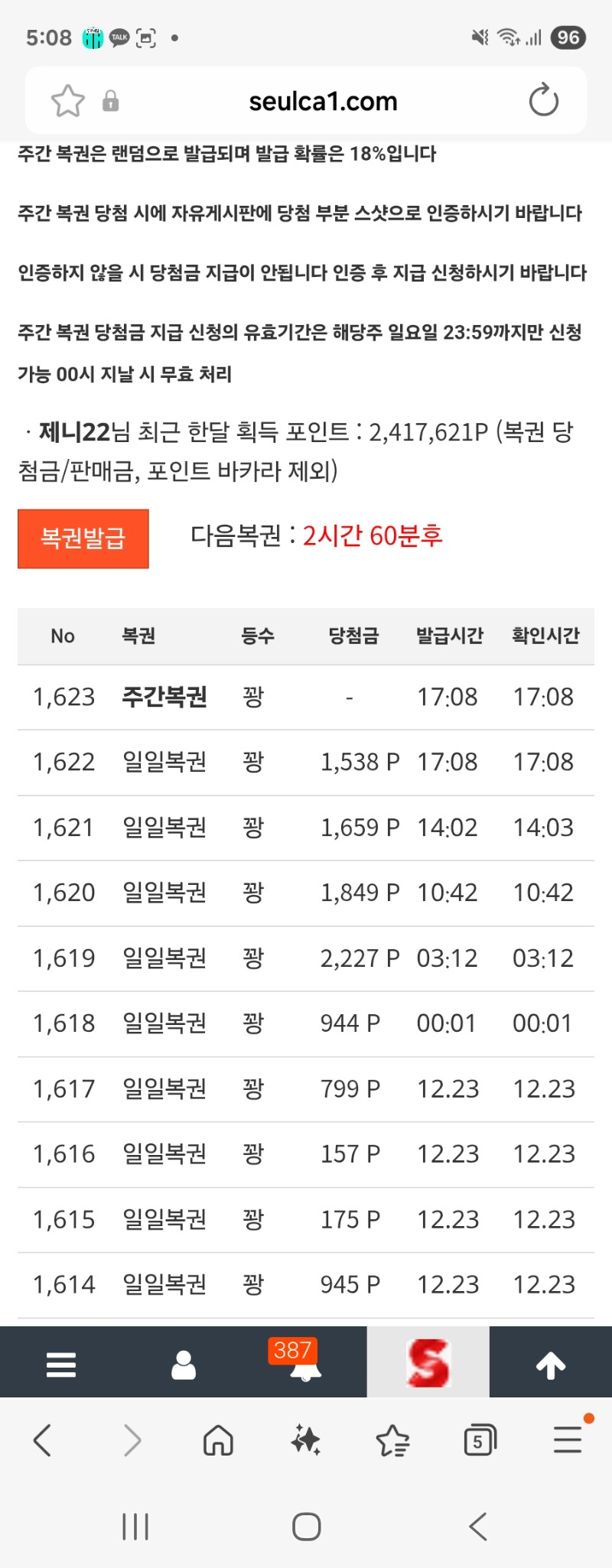Open the seulca1.com address bar

[323, 101]
